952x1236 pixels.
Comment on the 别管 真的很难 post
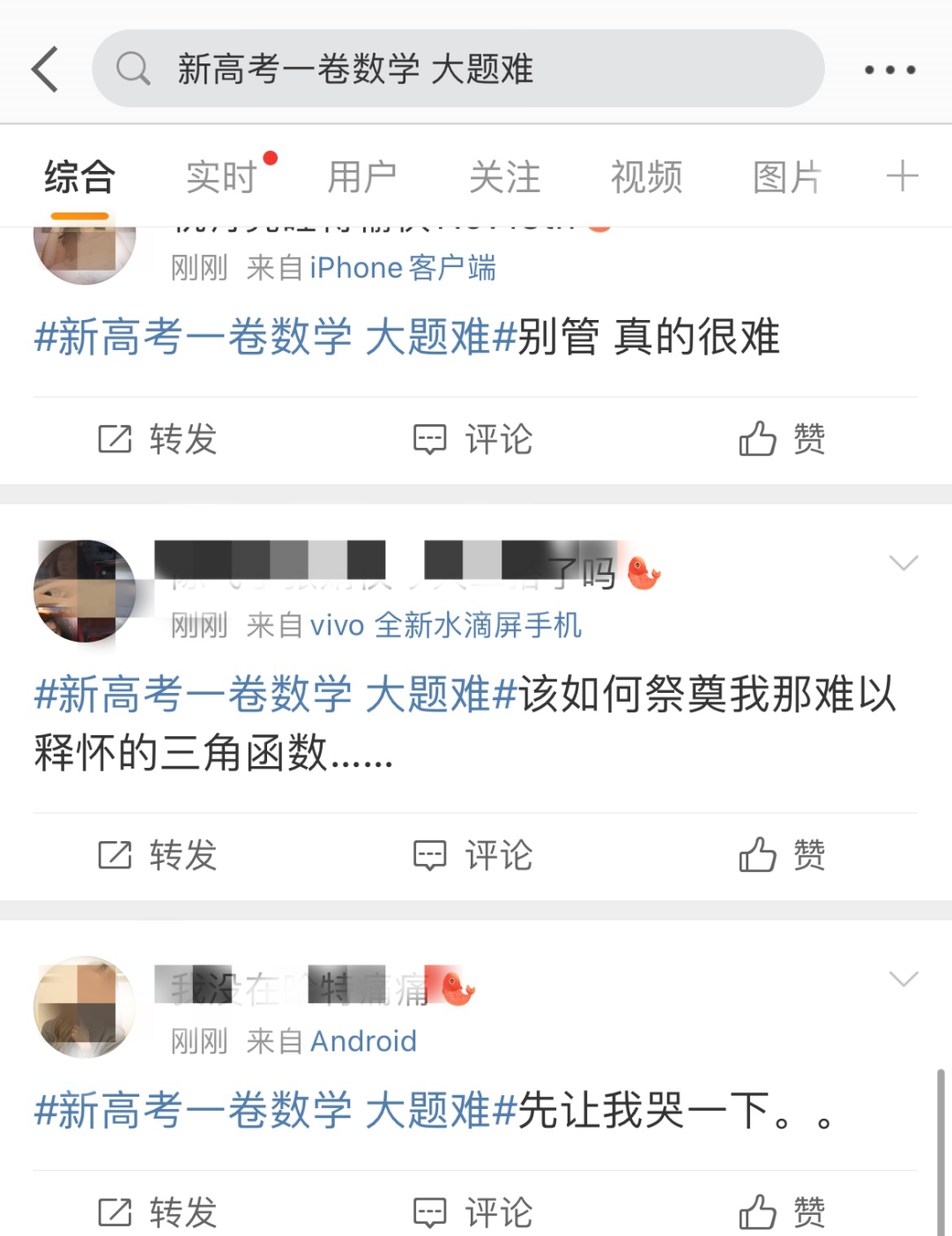coord(473,439)
